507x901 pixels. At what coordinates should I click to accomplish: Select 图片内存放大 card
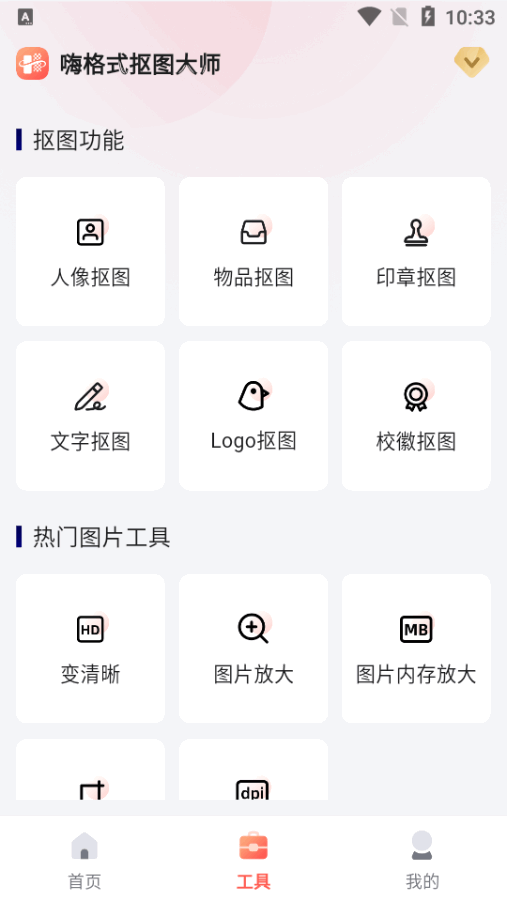point(416,648)
